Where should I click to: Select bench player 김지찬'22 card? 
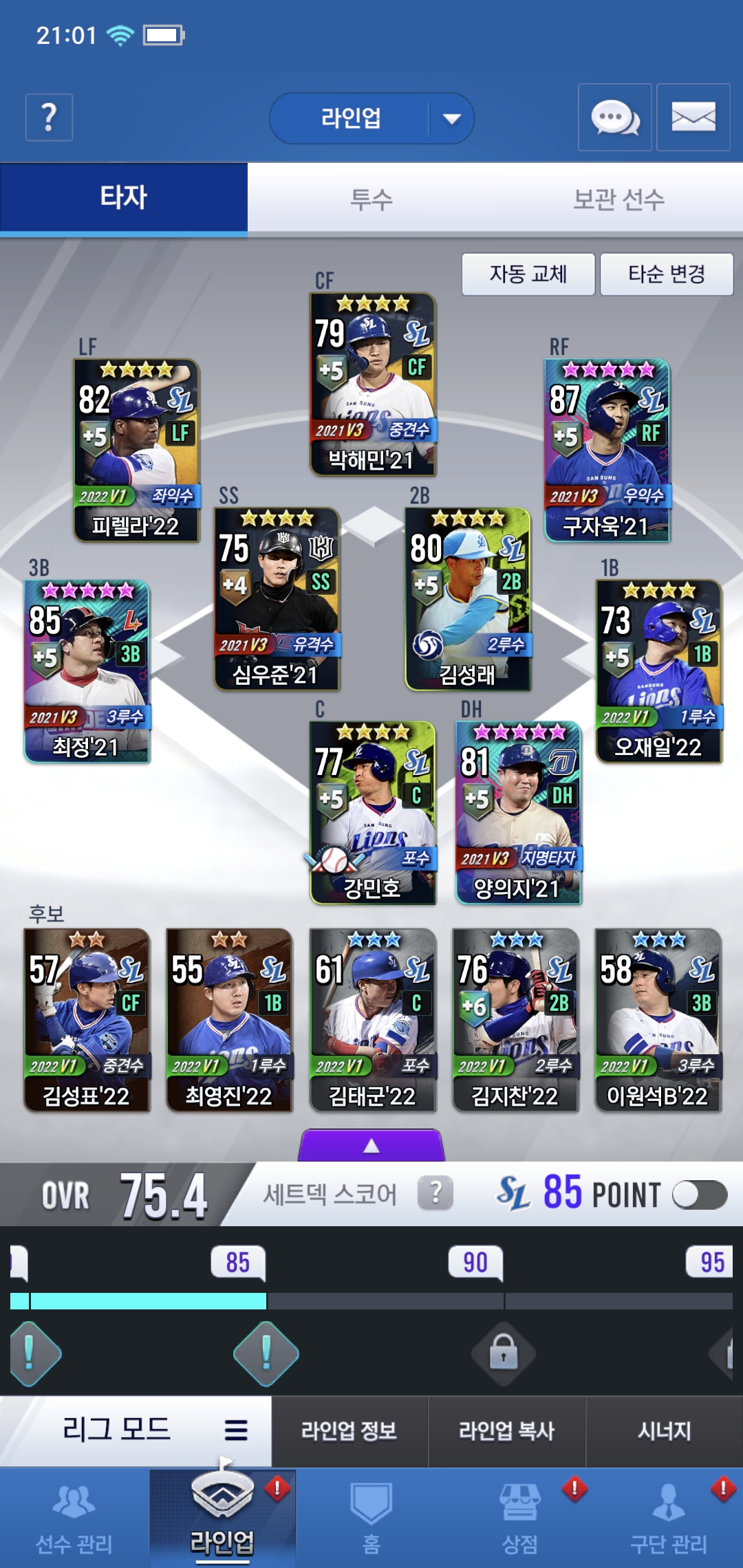[515, 1020]
